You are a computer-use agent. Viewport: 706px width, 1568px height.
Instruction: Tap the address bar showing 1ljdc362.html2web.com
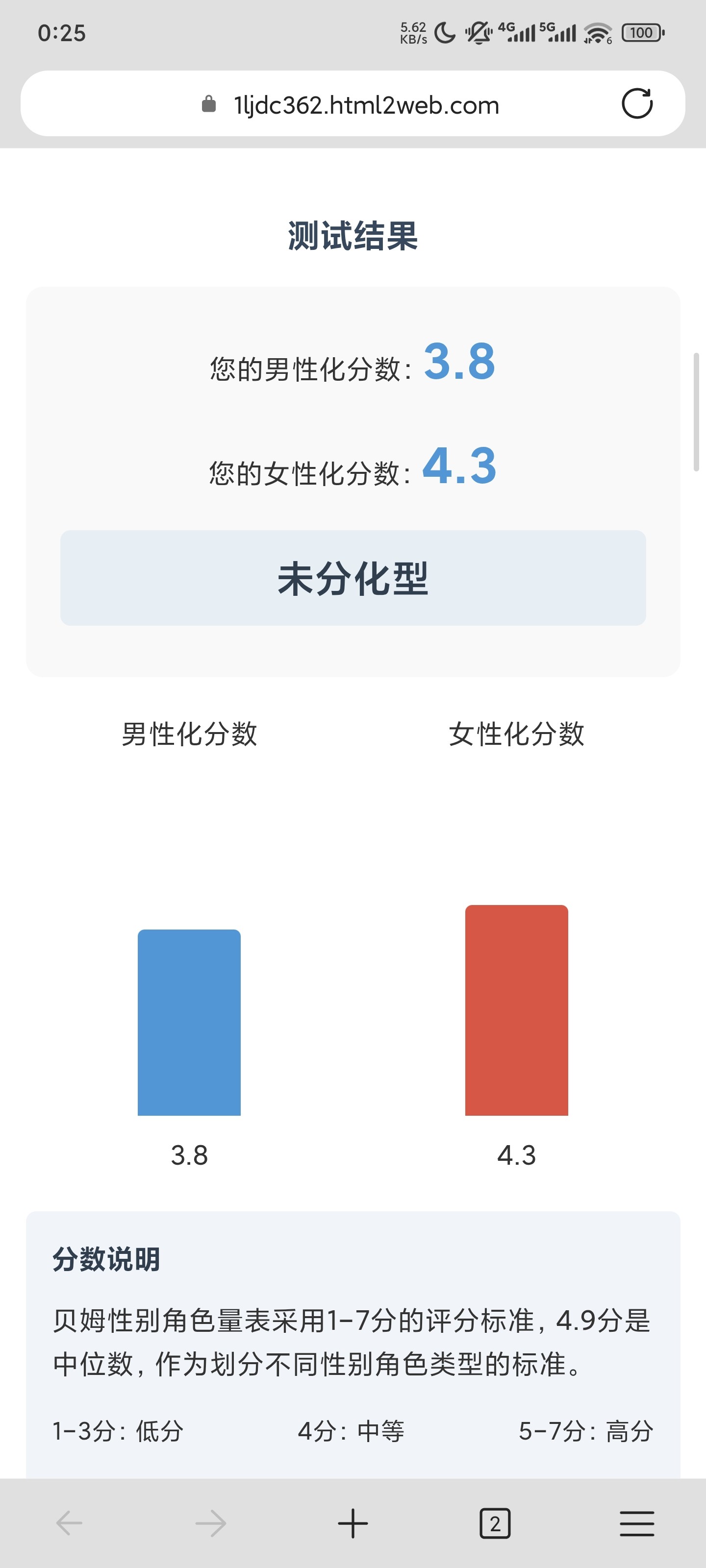[x=365, y=105]
